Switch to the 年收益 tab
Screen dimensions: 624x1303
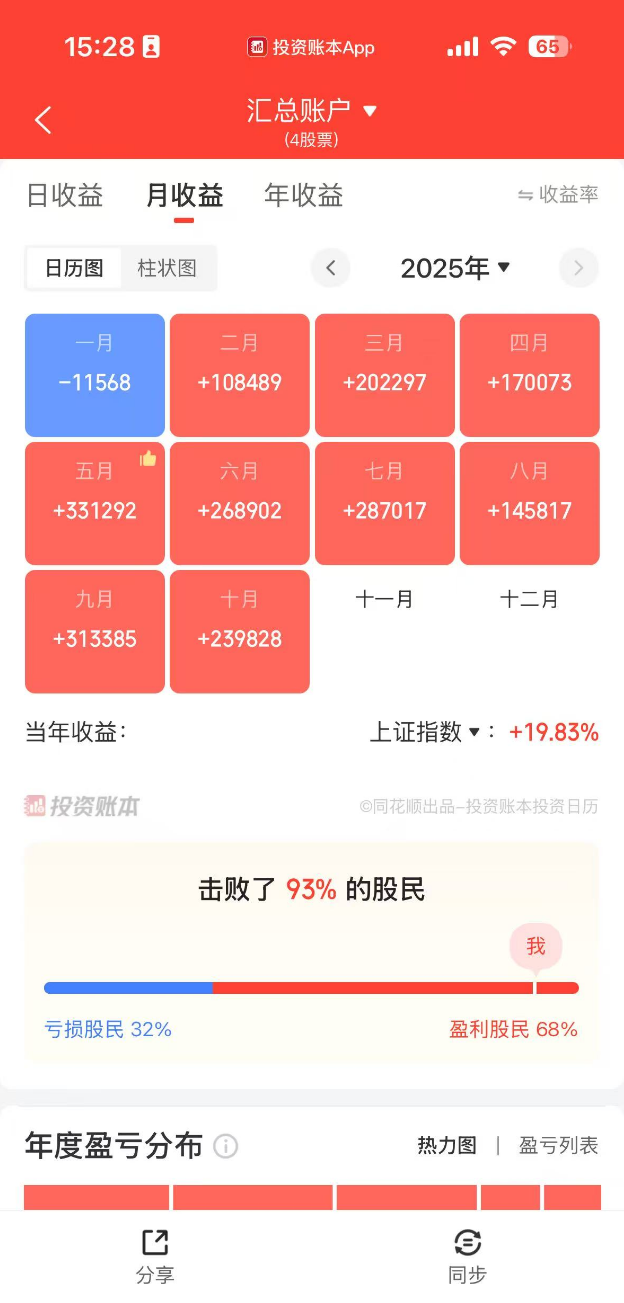pos(303,195)
